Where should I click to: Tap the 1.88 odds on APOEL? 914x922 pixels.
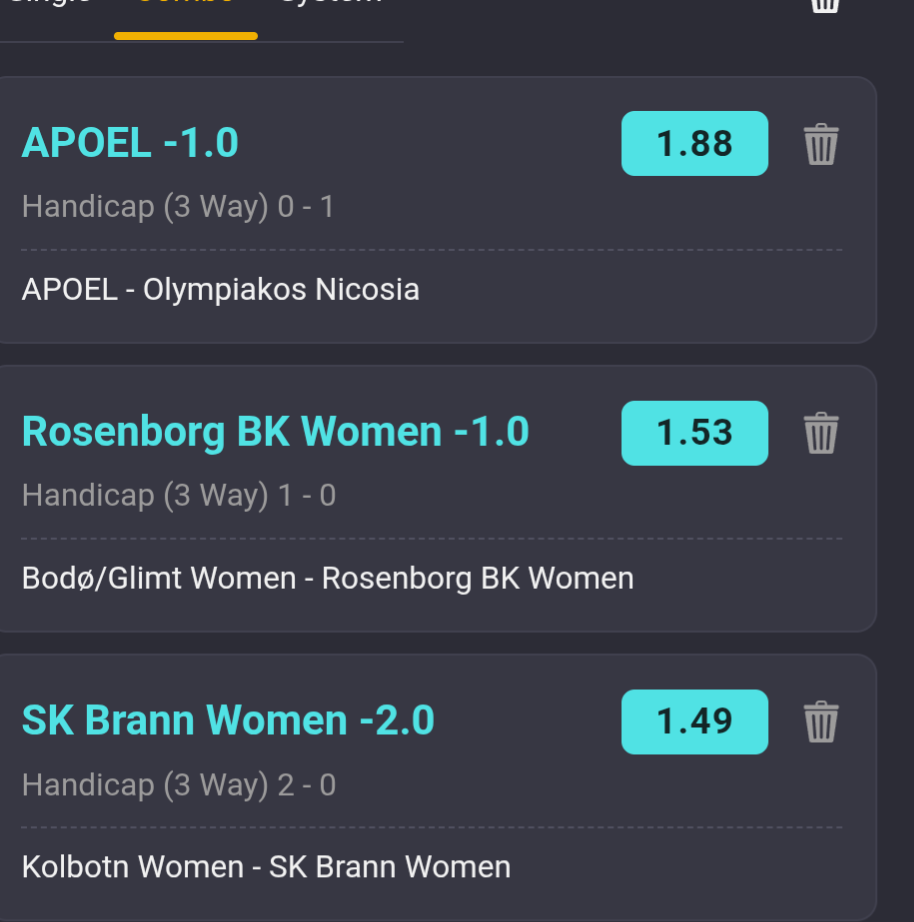click(x=694, y=143)
